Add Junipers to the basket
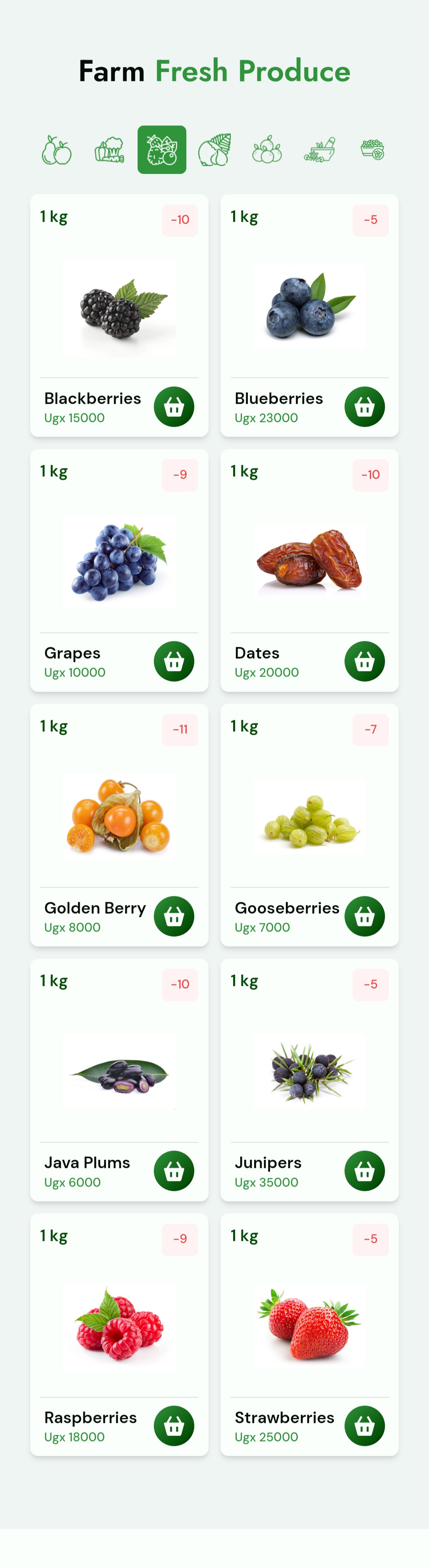The height and width of the screenshot is (1568, 429). 364,1171
